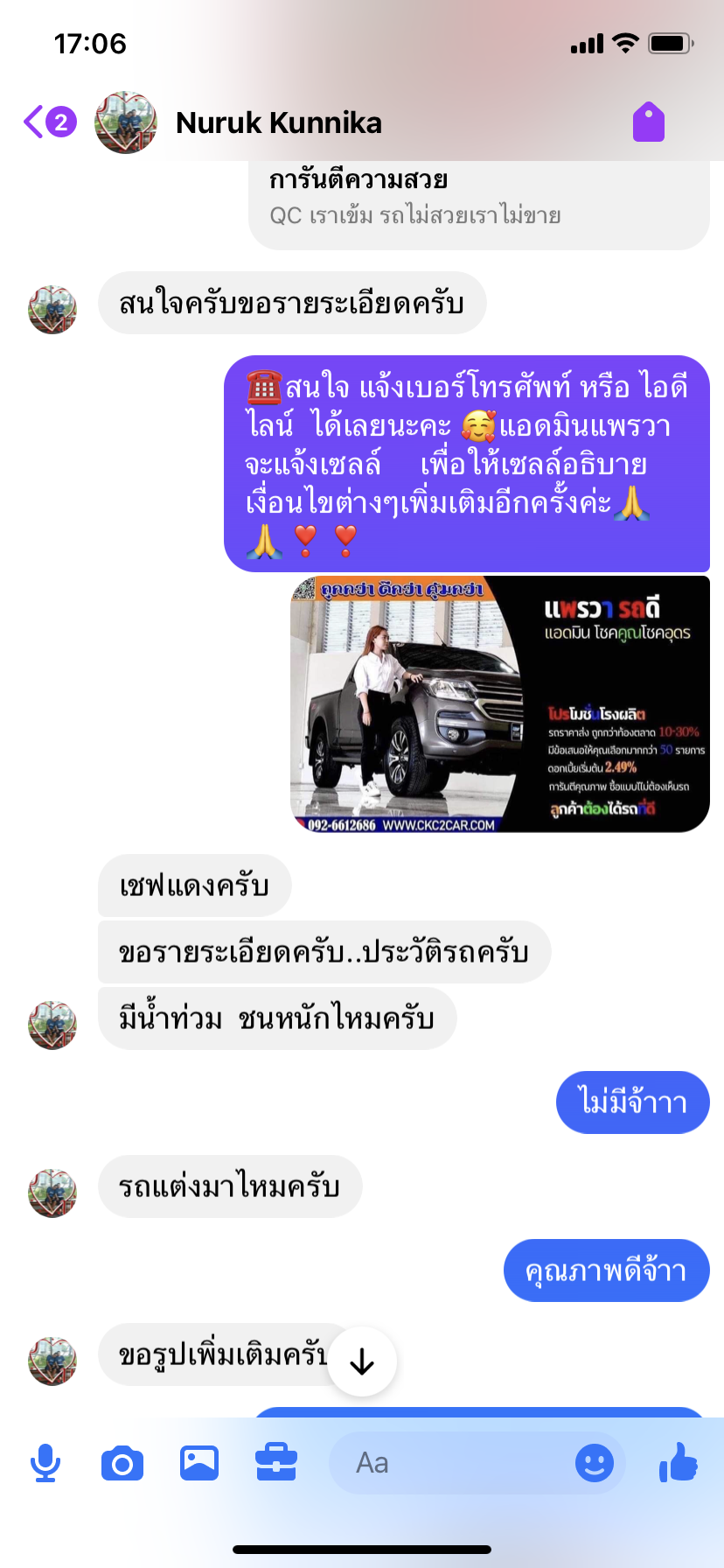Open the camera to take a photo
The height and width of the screenshot is (1568, 724).
pos(122,1463)
